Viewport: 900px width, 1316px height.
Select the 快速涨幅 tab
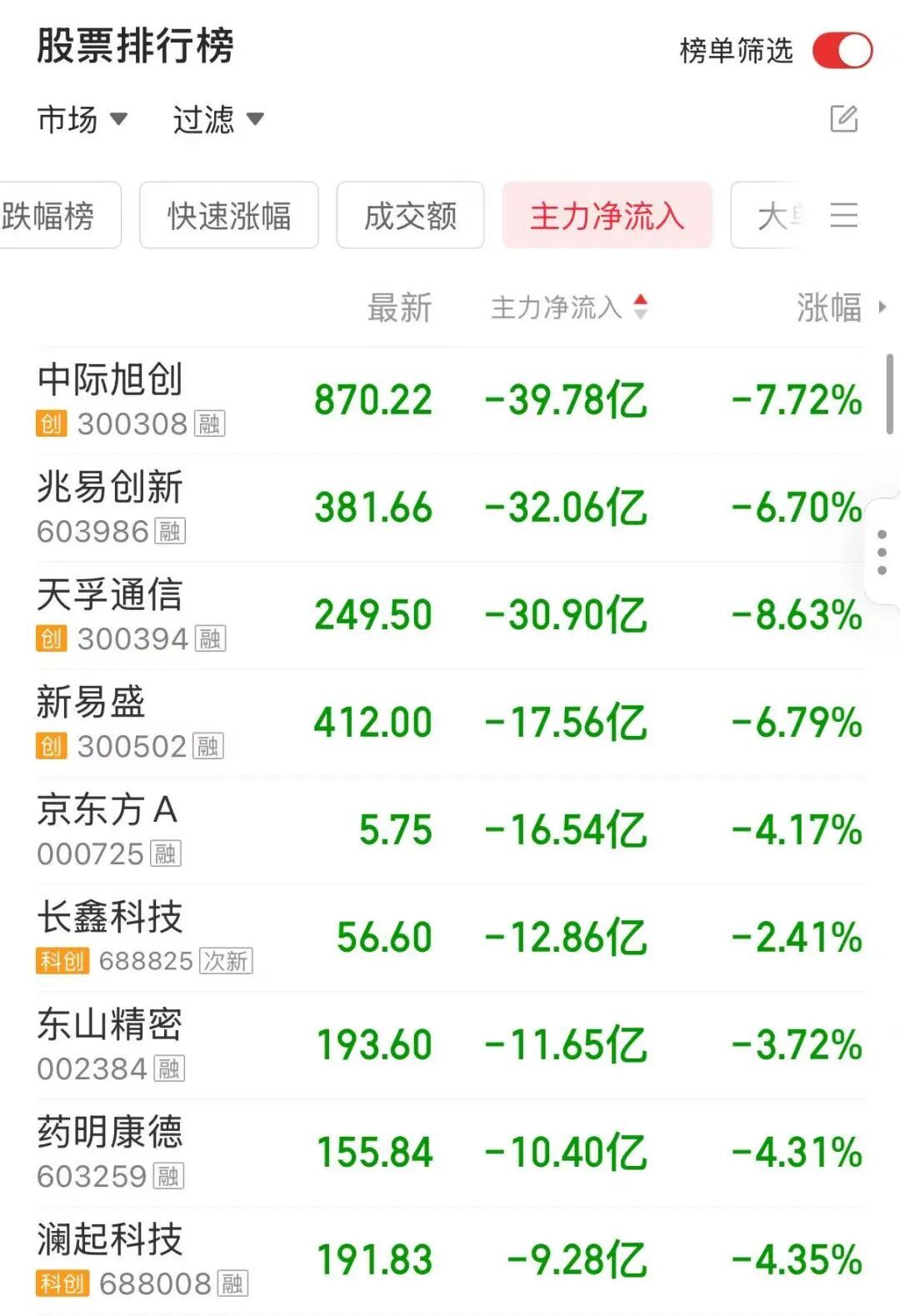click(x=229, y=216)
